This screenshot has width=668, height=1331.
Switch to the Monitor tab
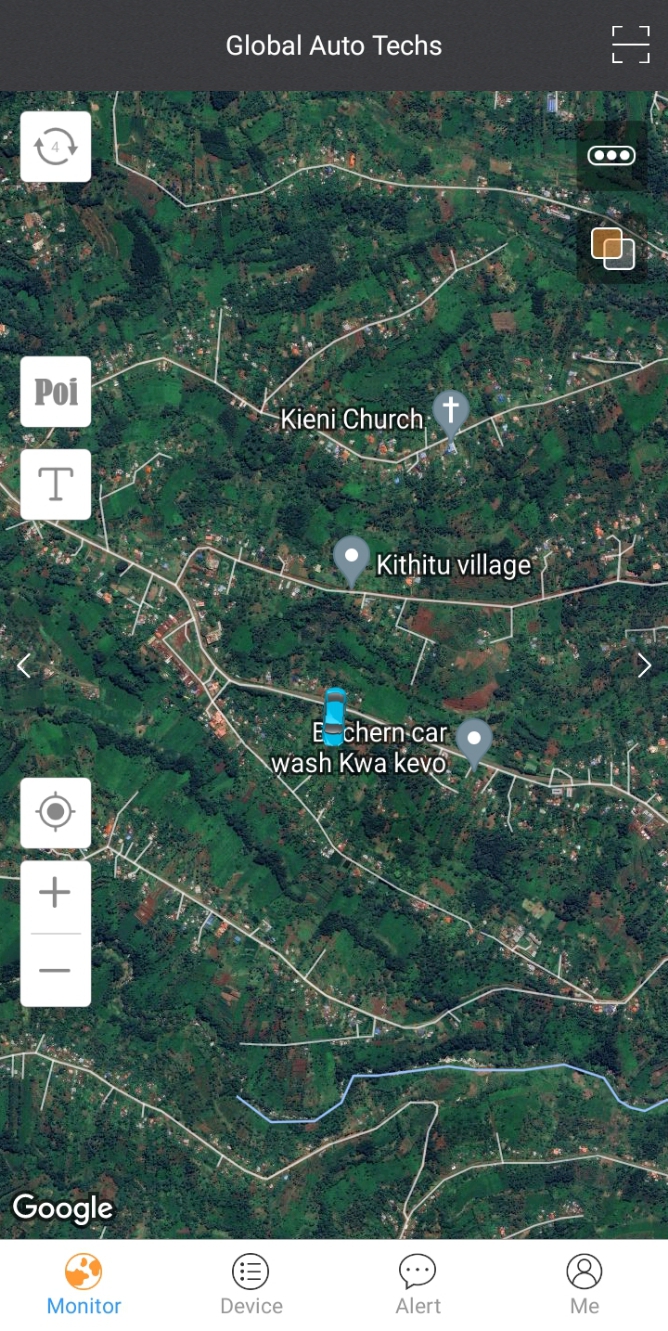(x=84, y=1285)
